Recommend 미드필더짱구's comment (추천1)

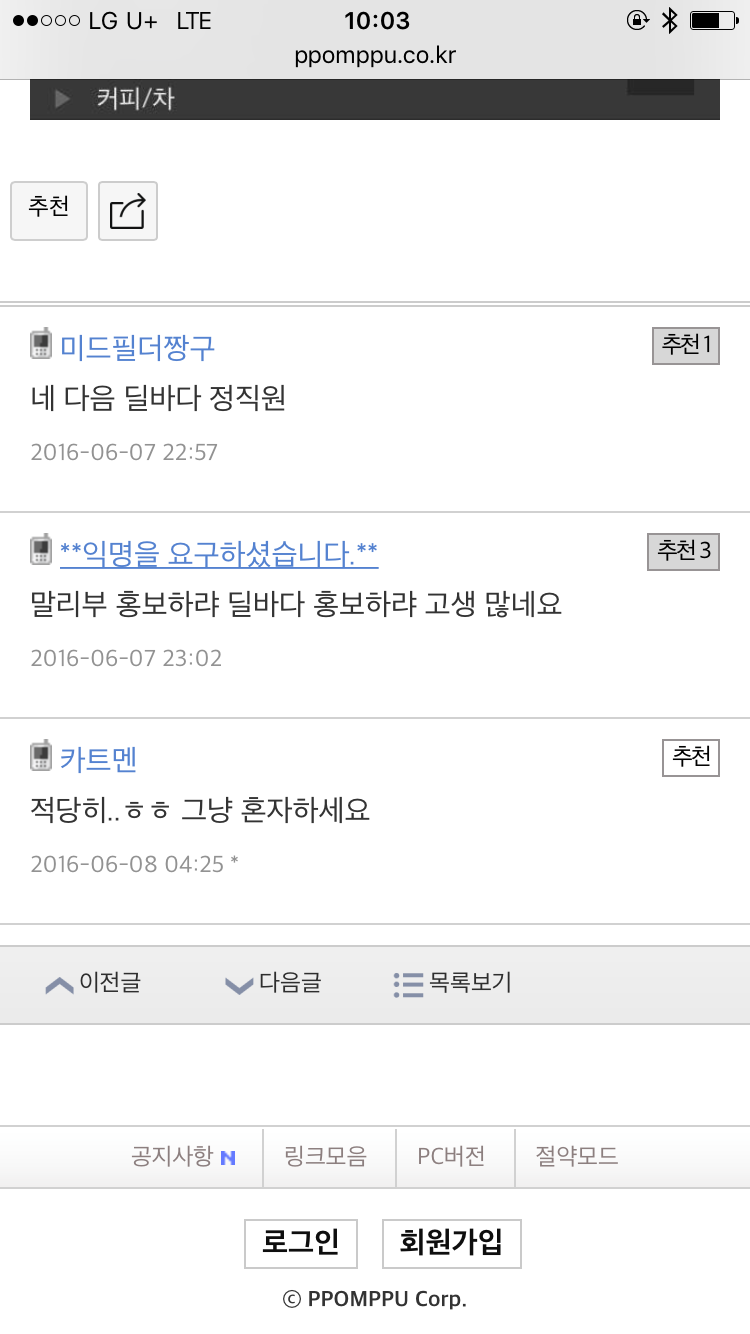(x=686, y=345)
